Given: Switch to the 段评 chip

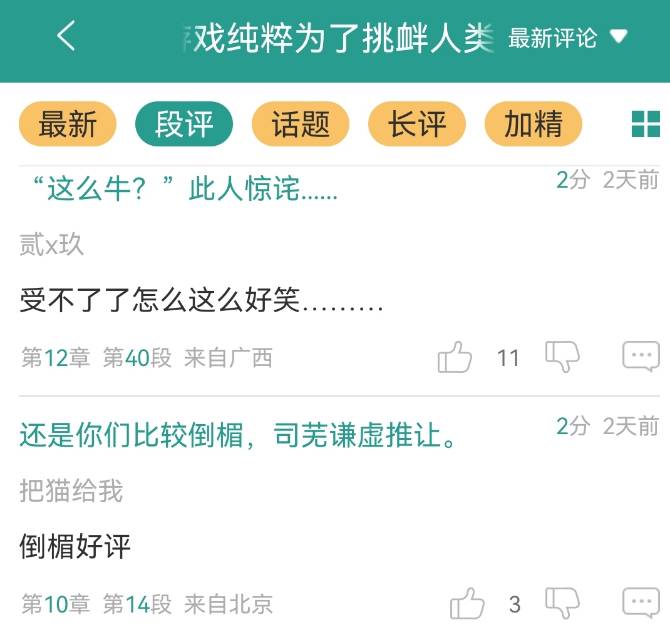Looking at the screenshot, I should click(184, 124).
